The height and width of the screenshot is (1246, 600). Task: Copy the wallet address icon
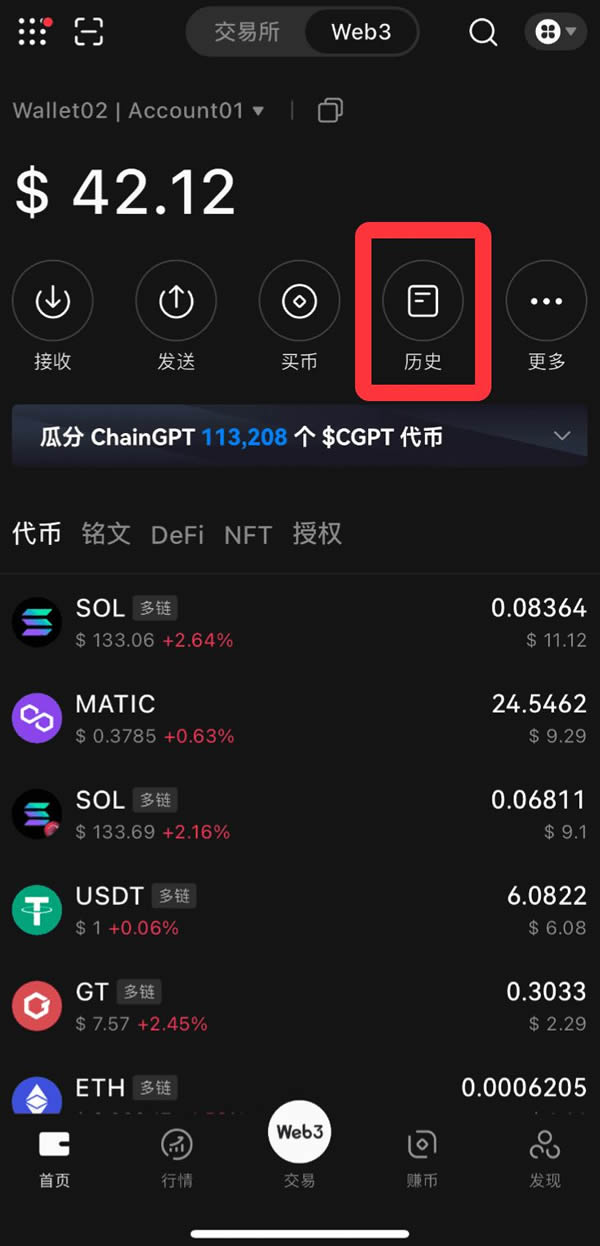click(330, 110)
